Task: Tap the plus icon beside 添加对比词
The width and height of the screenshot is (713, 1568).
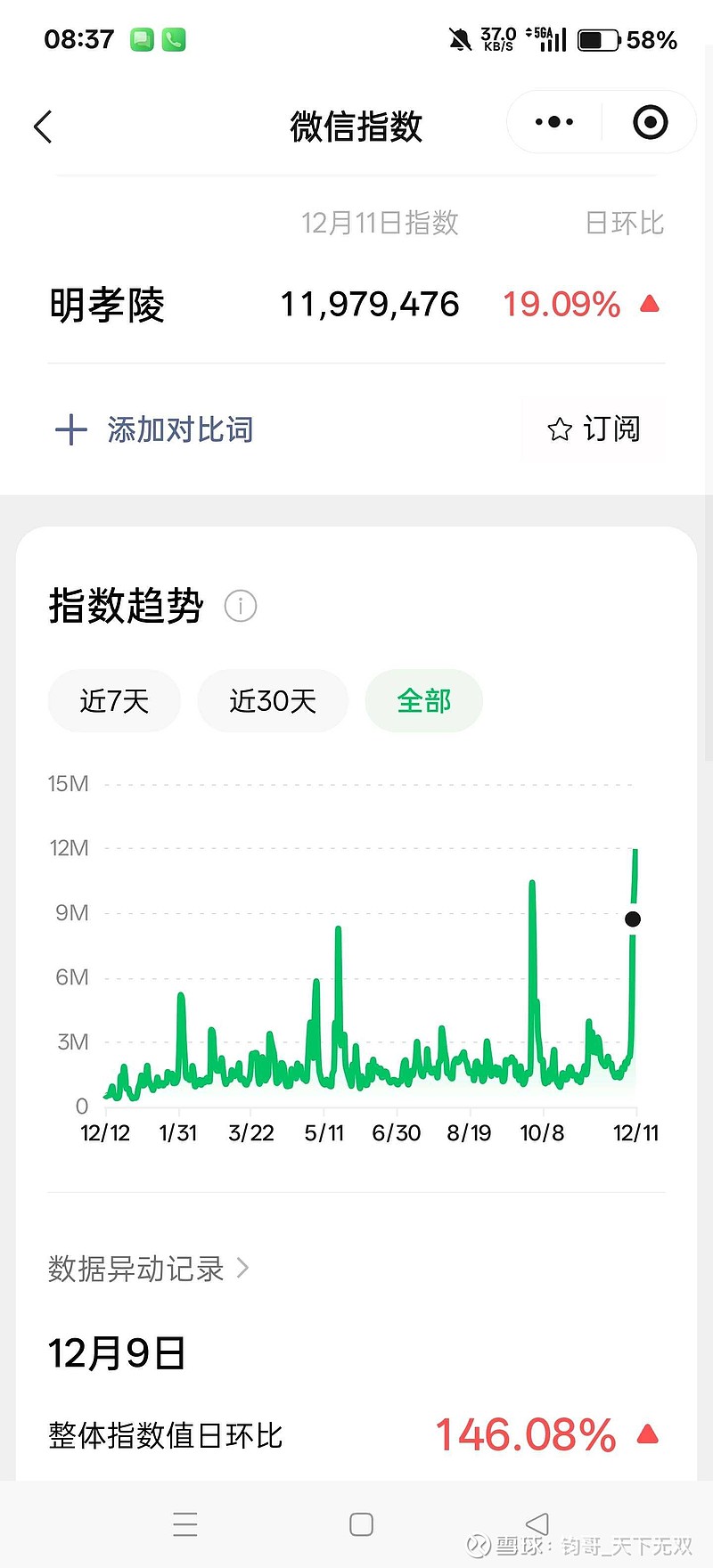Action: coord(70,429)
